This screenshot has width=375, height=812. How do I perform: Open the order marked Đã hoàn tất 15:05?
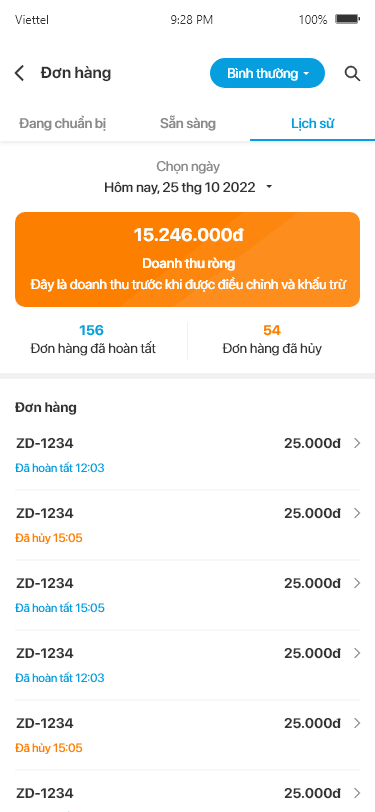coord(188,595)
